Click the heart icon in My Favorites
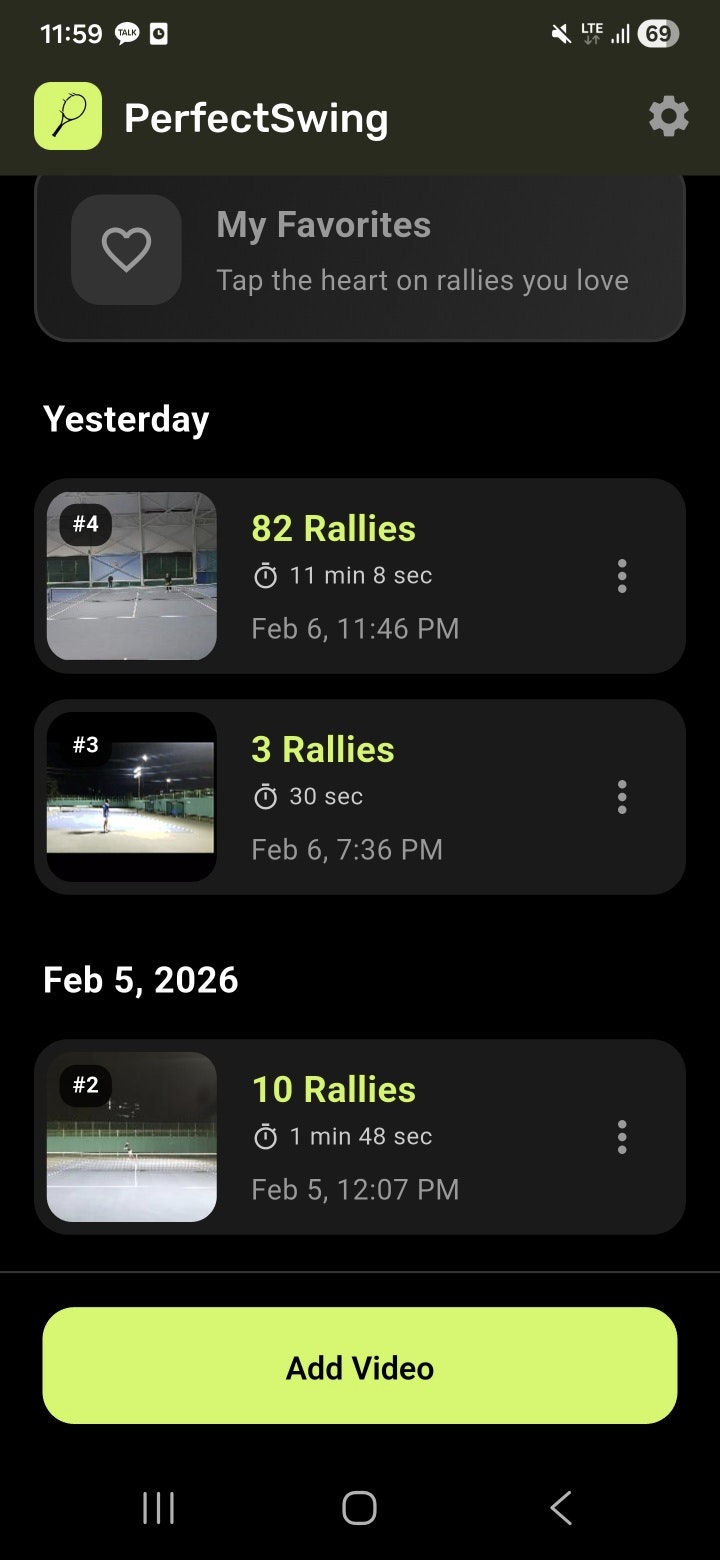720x1560 pixels. click(126, 250)
